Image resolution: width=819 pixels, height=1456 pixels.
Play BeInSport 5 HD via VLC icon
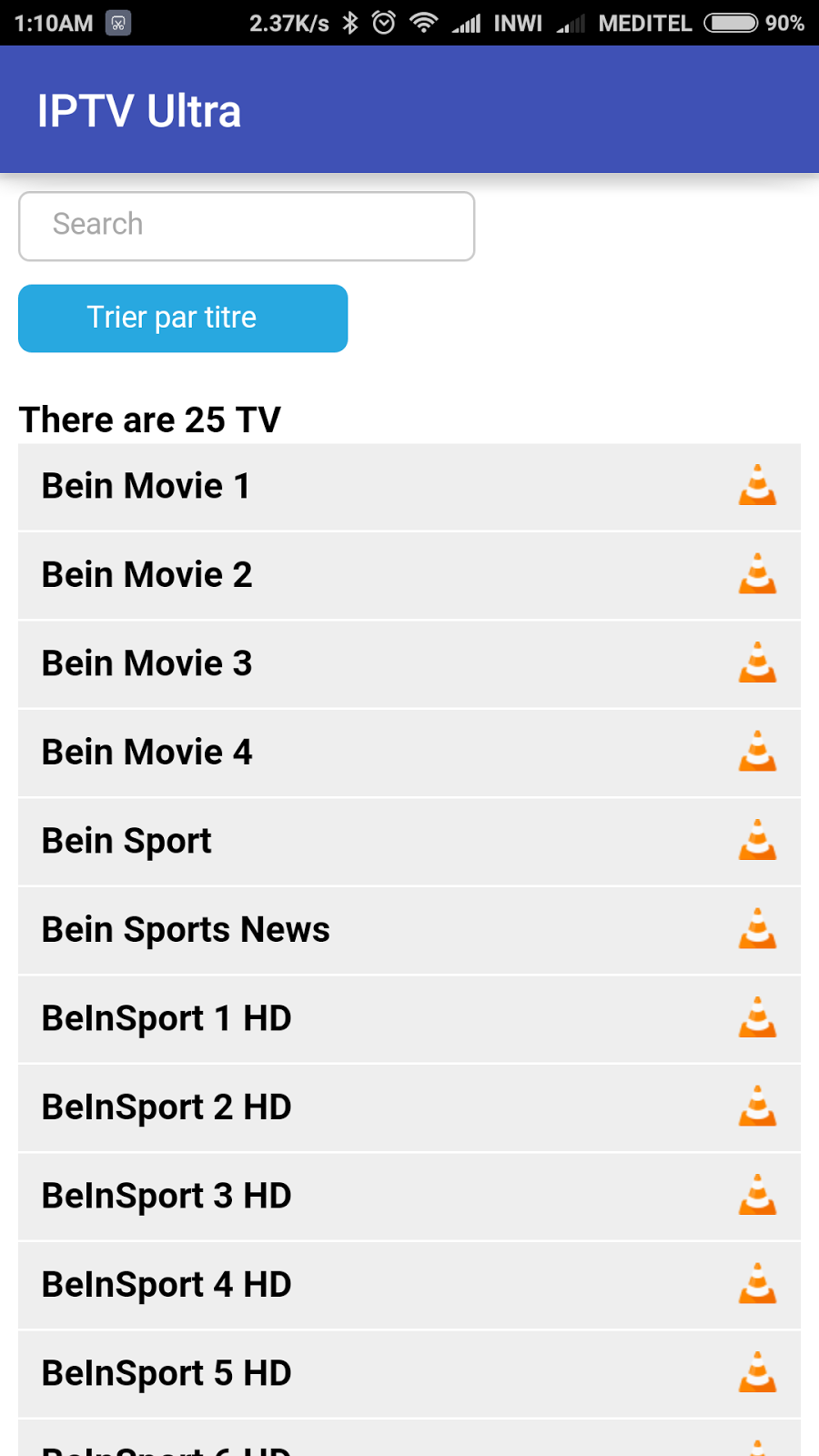(757, 1373)
